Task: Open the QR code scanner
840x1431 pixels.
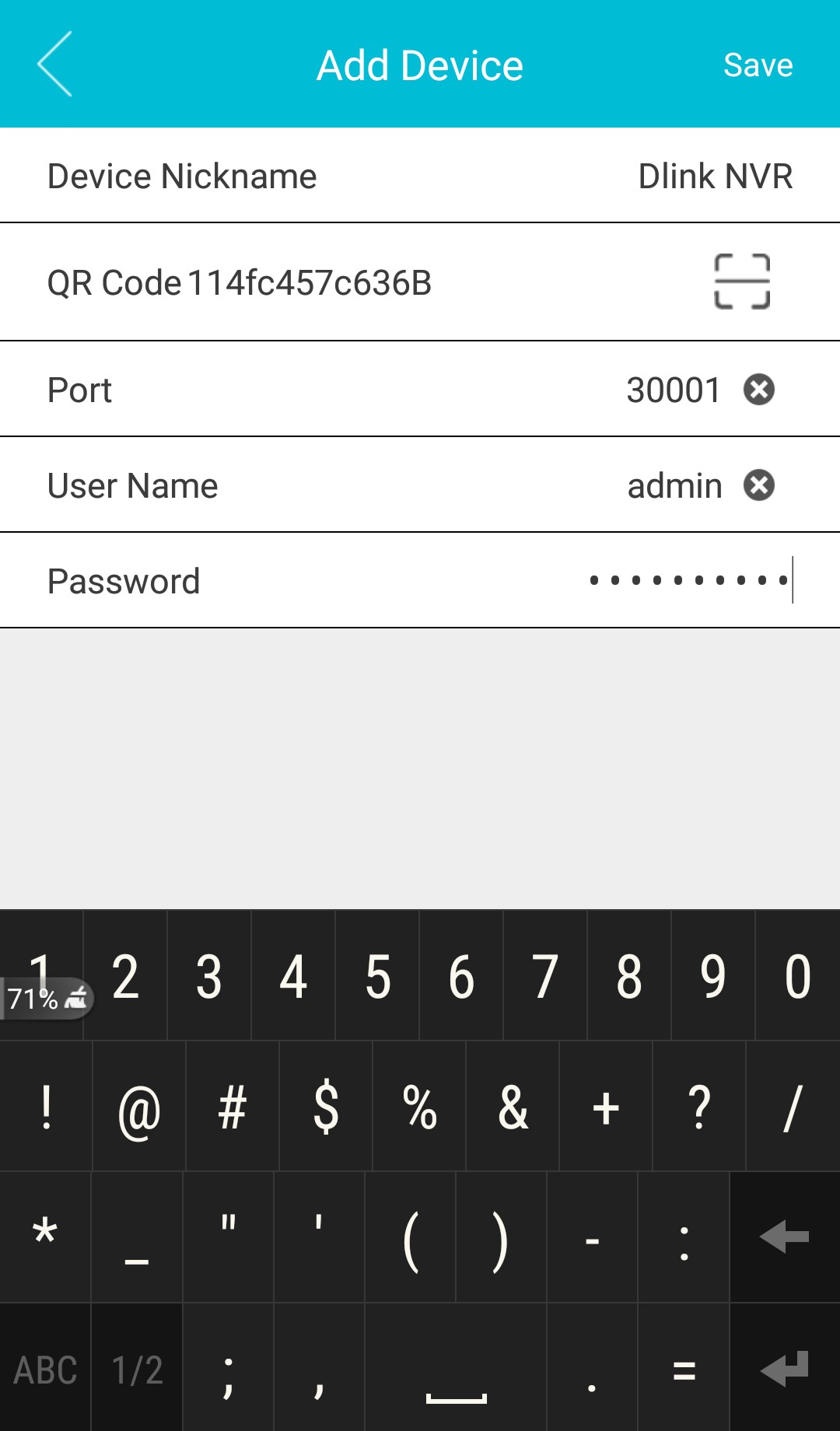Action: pos(742,282)
